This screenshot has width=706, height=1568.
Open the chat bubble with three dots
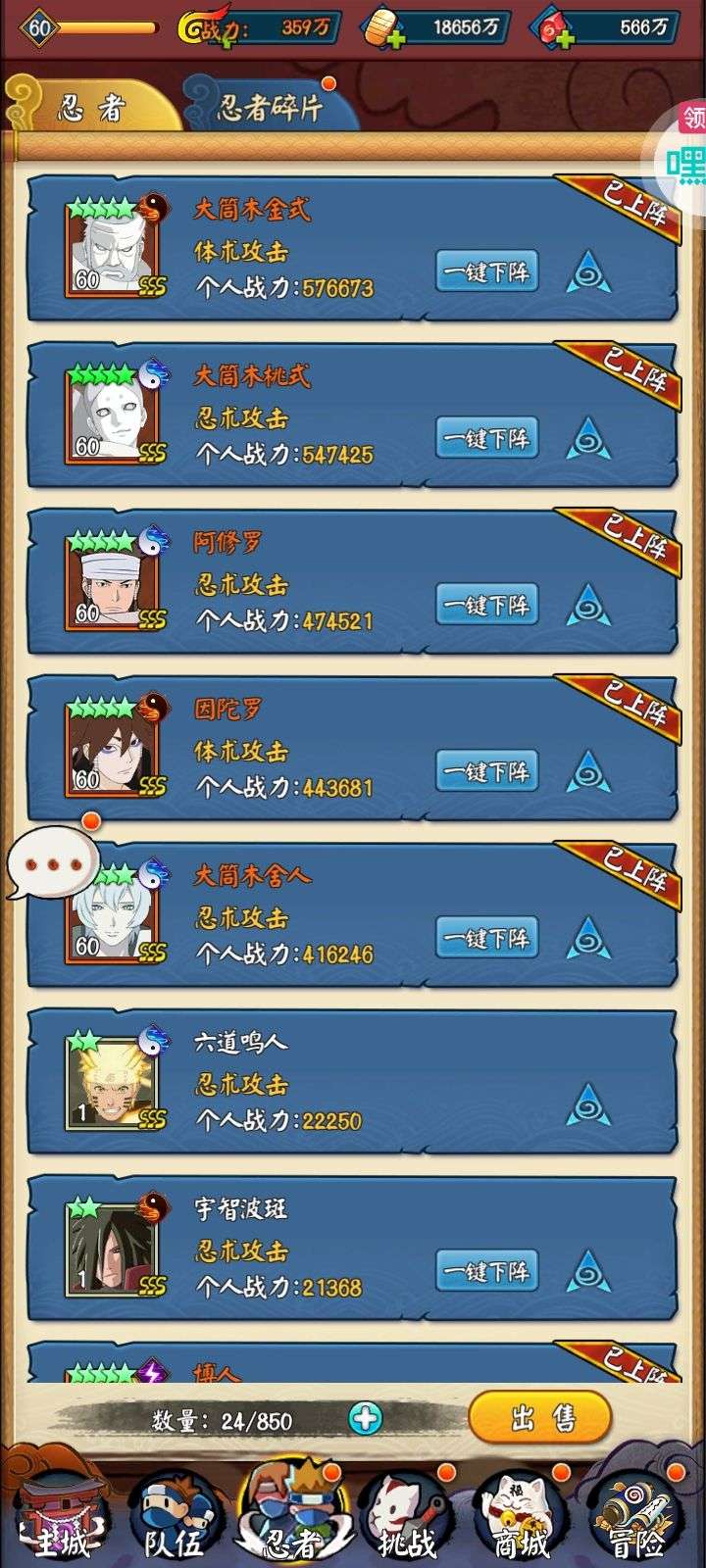coord(53,862)
